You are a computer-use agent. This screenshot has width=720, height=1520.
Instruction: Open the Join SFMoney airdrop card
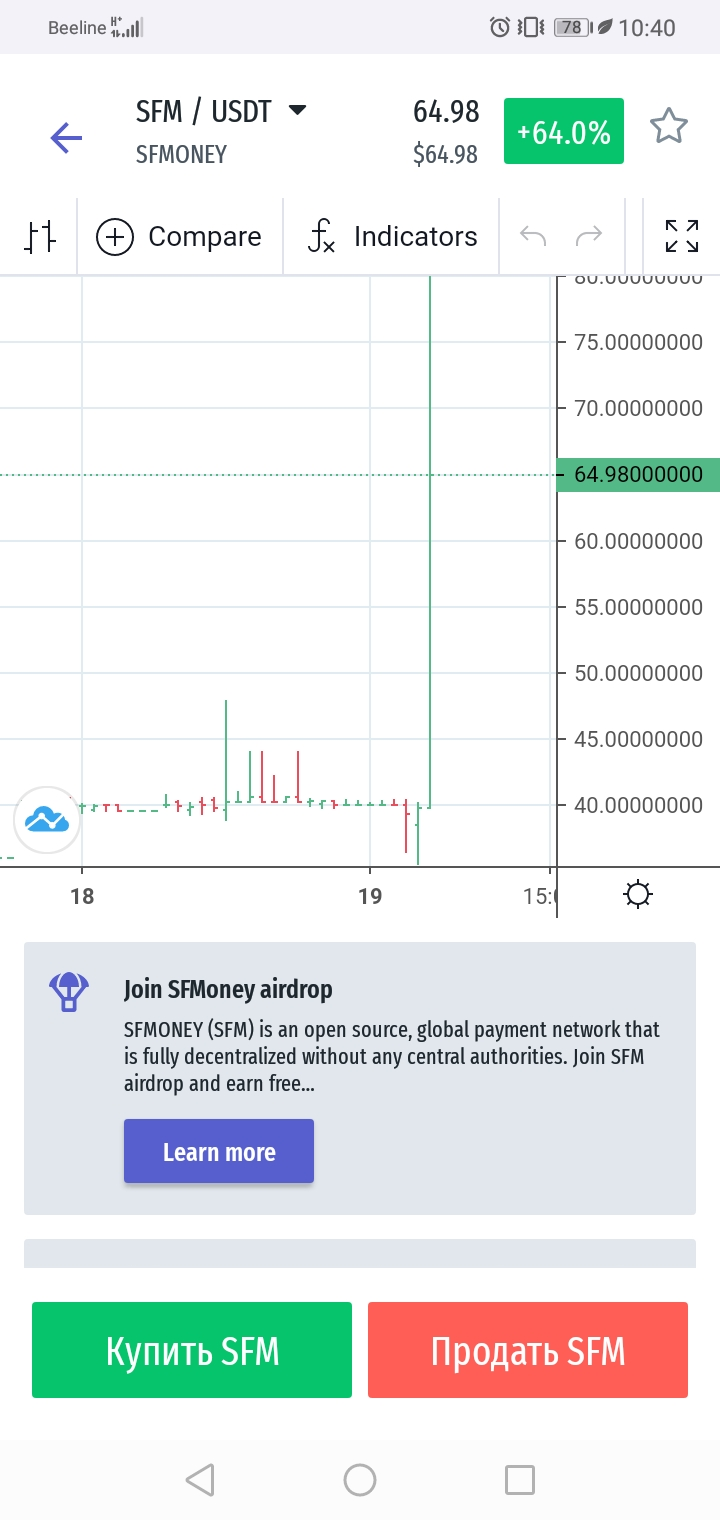(360, 1078)
